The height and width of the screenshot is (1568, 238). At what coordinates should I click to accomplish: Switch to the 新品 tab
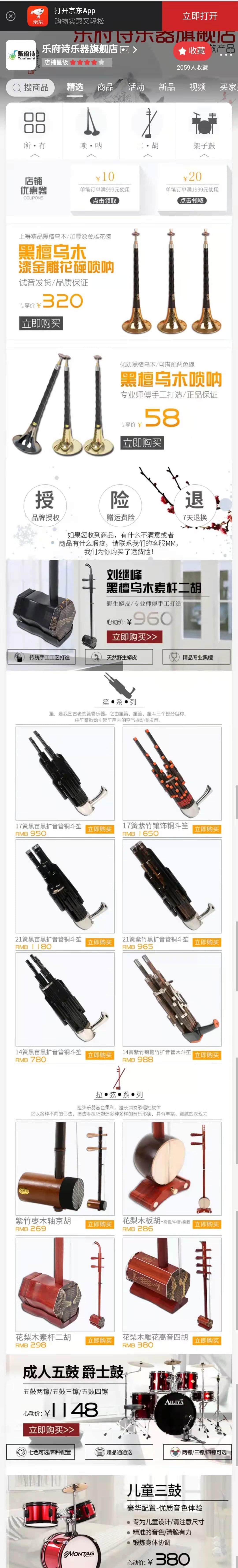(167, 87)
